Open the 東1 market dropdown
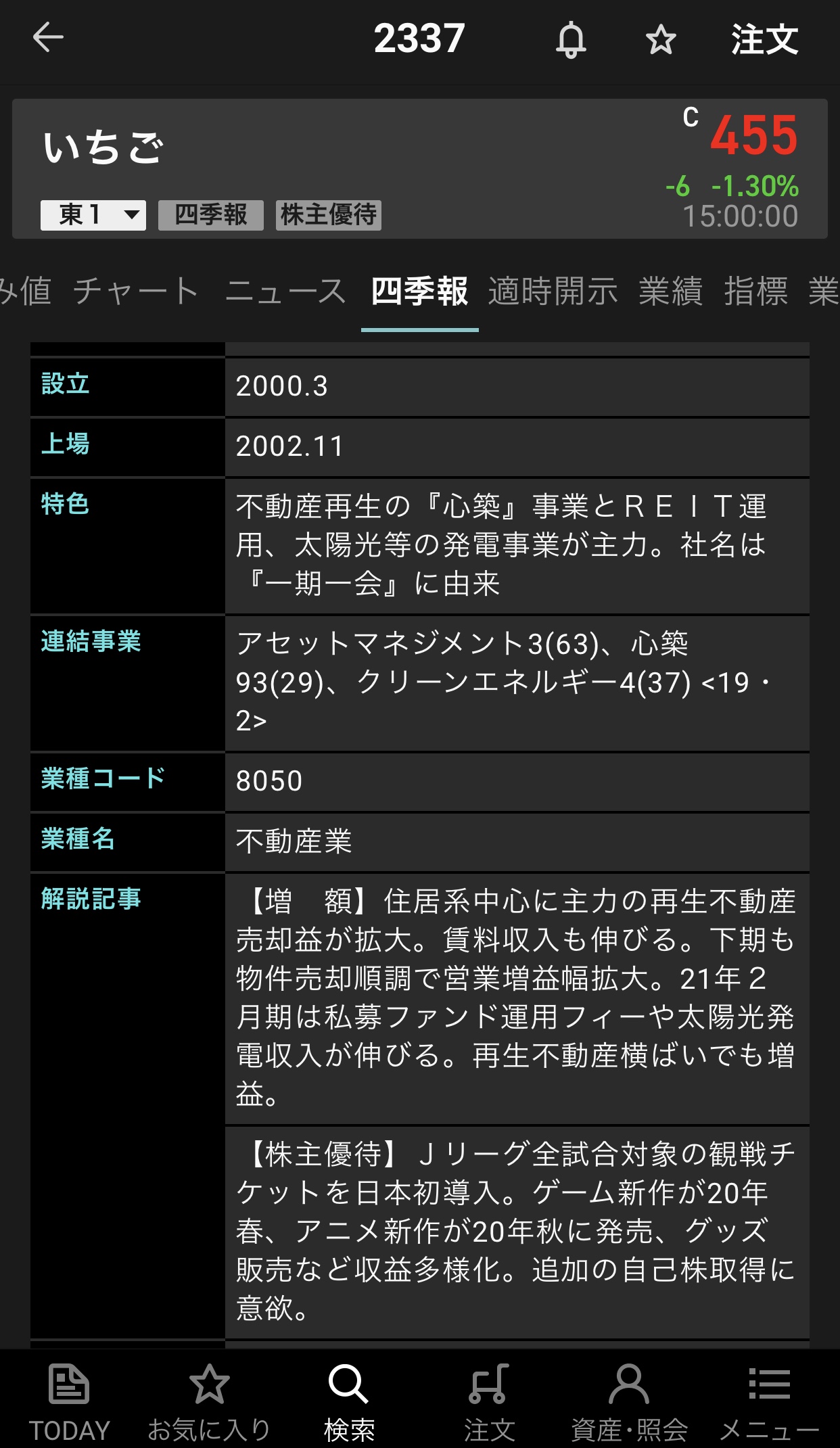 (x=93, y=215)
